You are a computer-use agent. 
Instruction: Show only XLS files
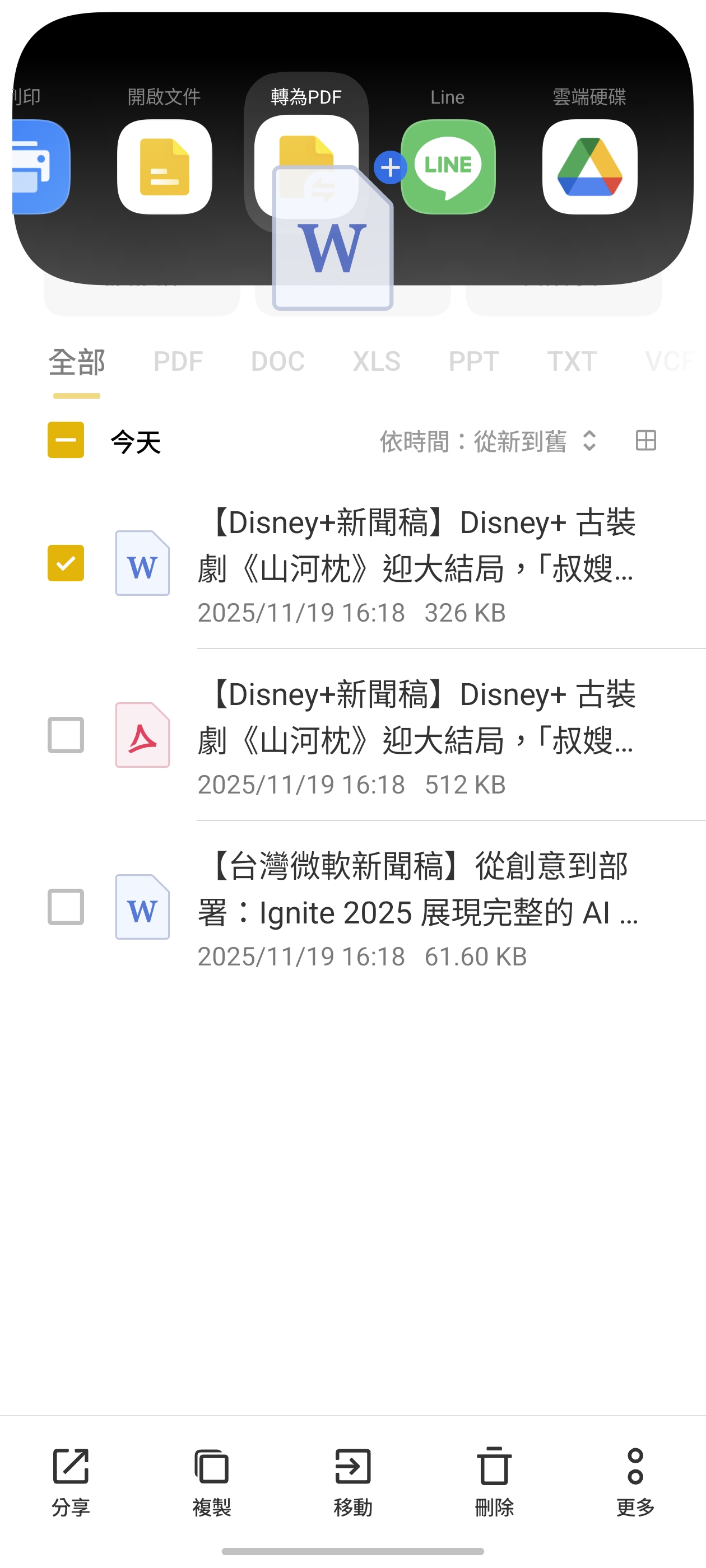point(377,362)
